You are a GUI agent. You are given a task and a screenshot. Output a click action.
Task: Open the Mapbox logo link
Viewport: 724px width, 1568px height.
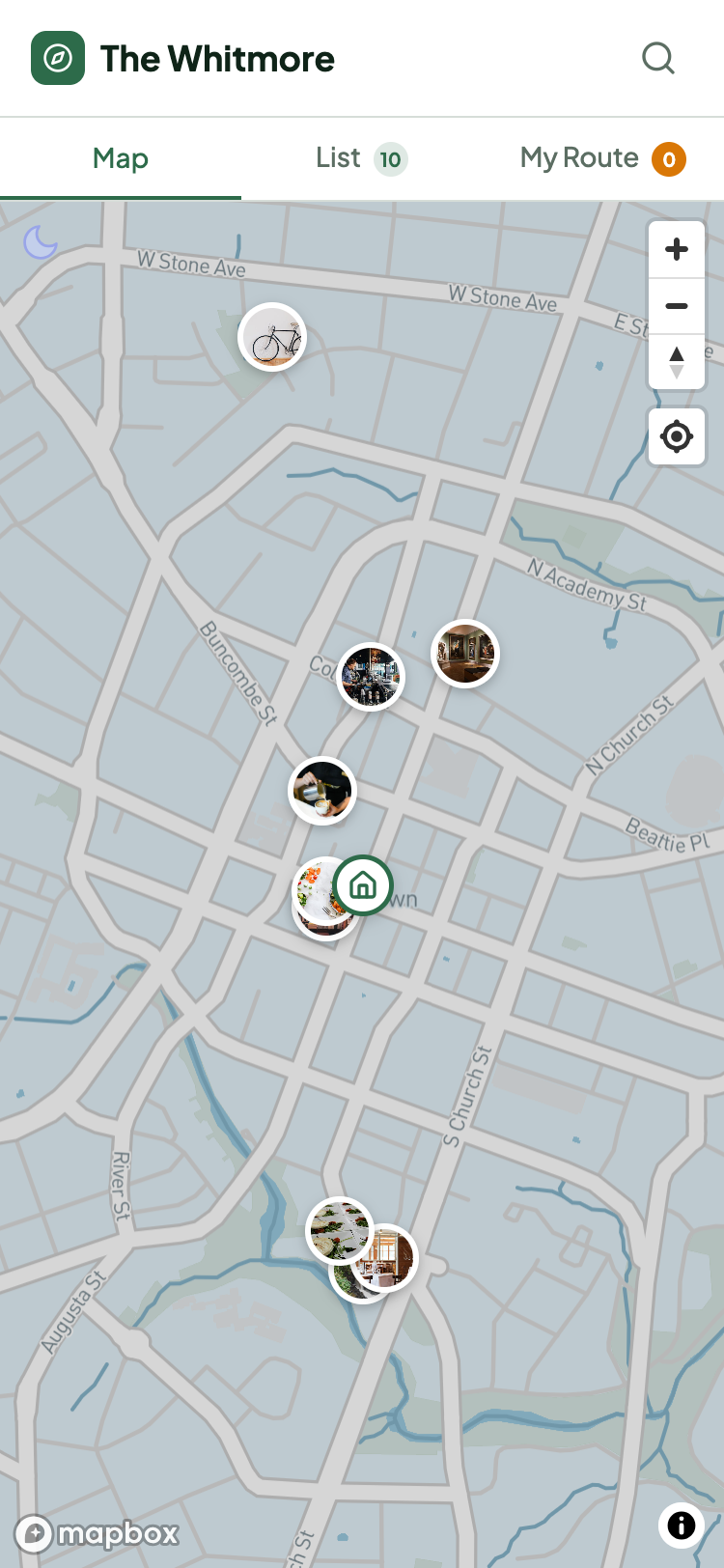97,1533
